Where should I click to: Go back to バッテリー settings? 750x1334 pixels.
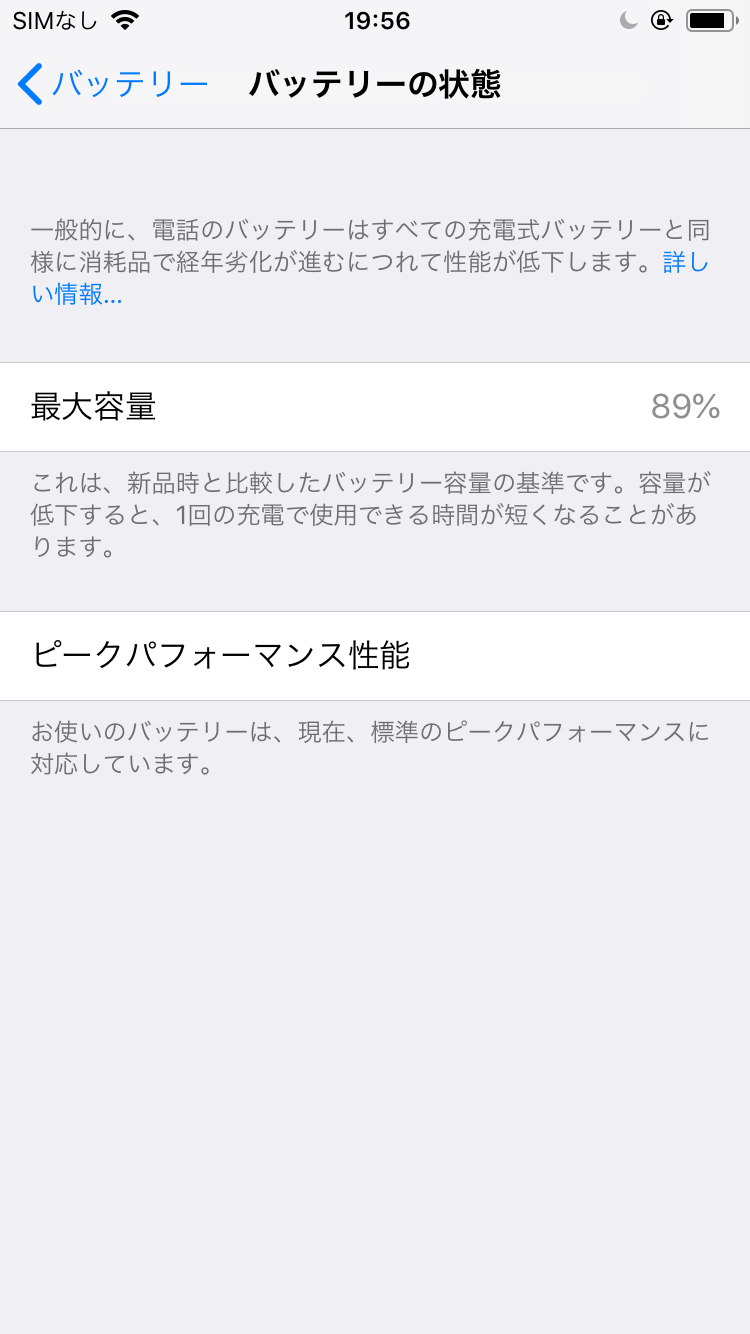pos(113,84)
